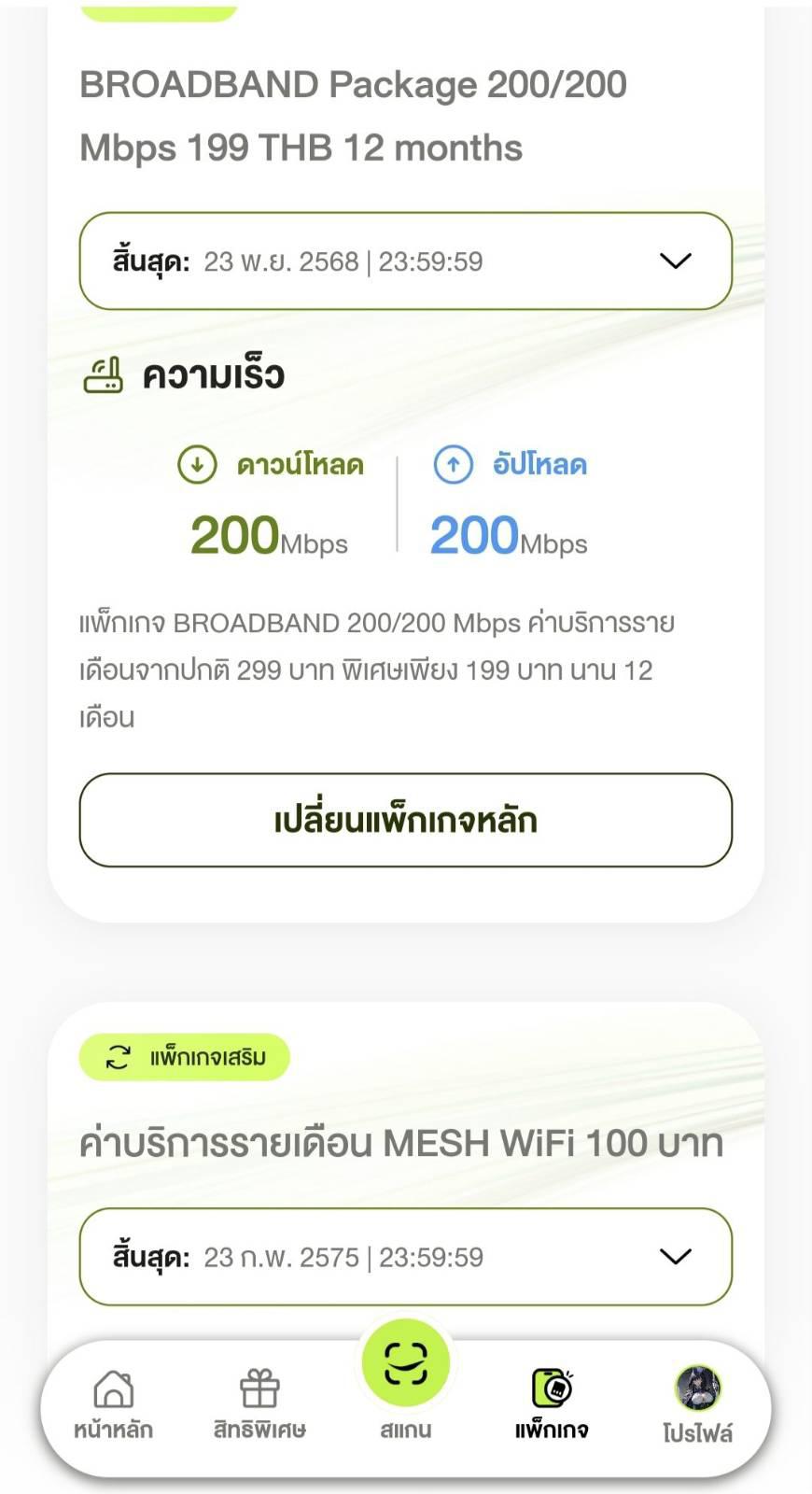Expand the end date 23 พ.ย. 2568 dropdown

[405, 261]
